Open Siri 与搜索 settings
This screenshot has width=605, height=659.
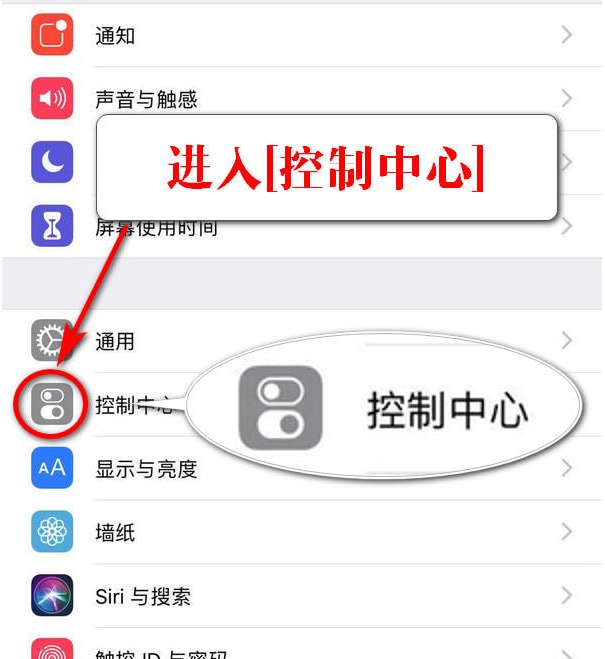300,596
